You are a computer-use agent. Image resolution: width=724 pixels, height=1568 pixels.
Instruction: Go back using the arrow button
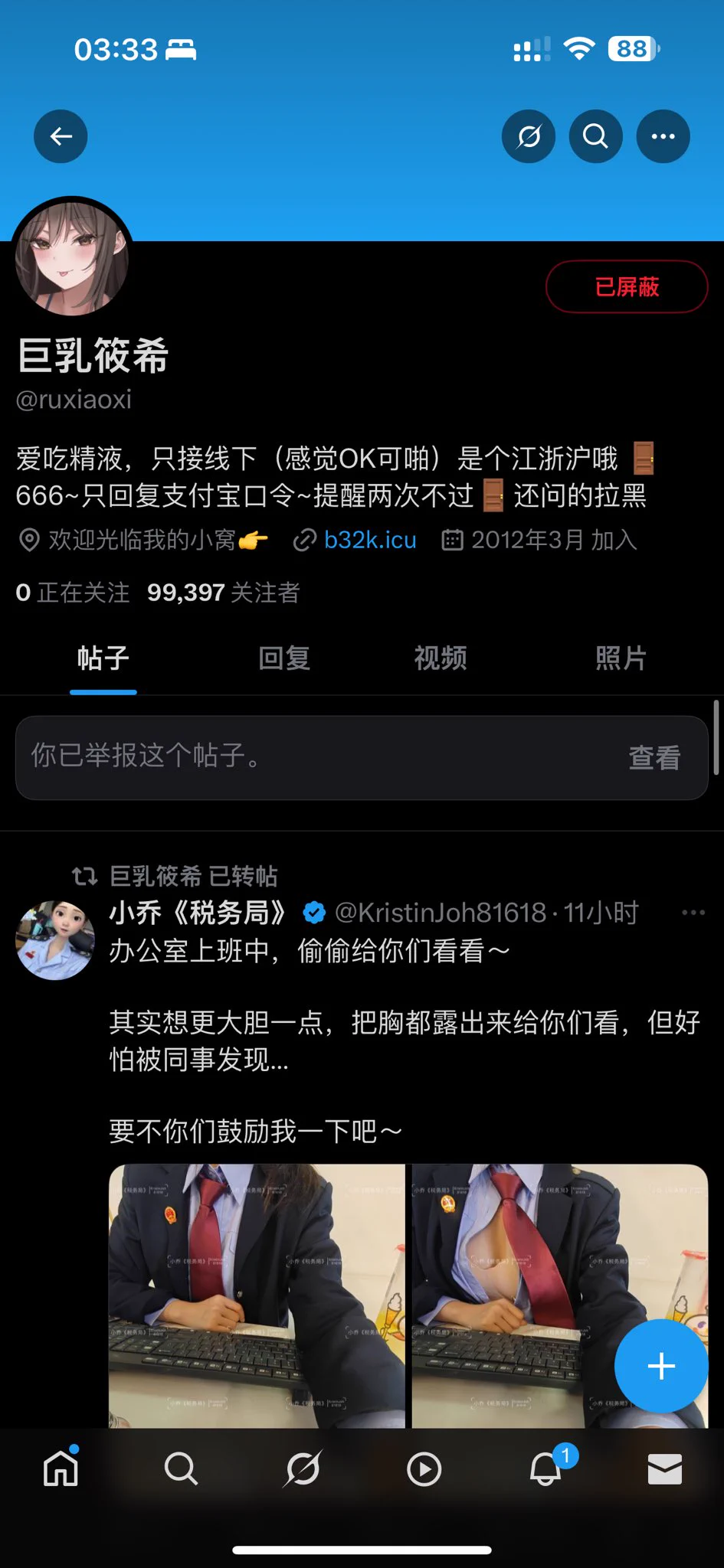[x=61, y=136]
